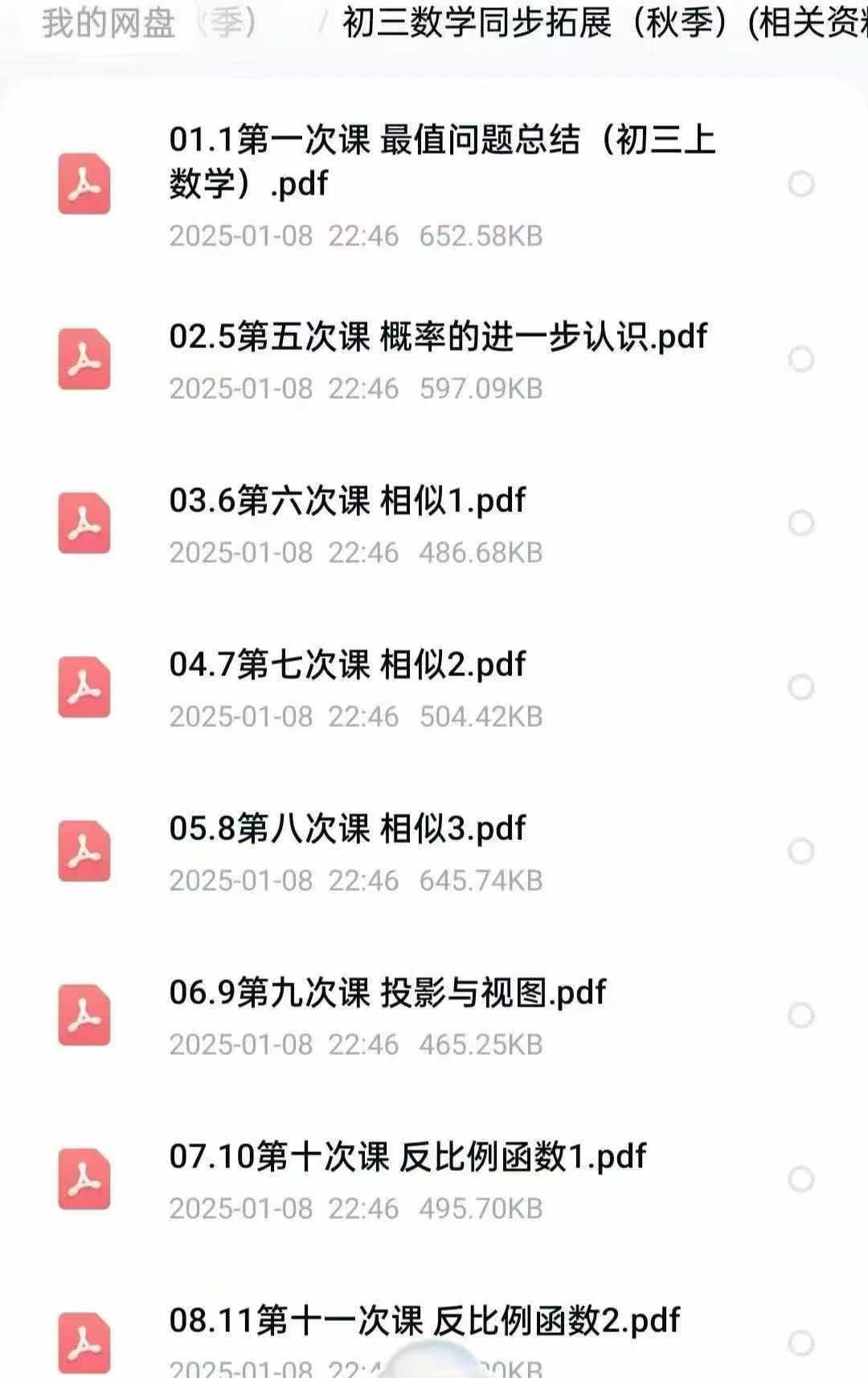Image resolution: width=868 pixels, height=1378 pixels.
Task: Click the PDF icon for 相似3.pdf
Action: 84,851
